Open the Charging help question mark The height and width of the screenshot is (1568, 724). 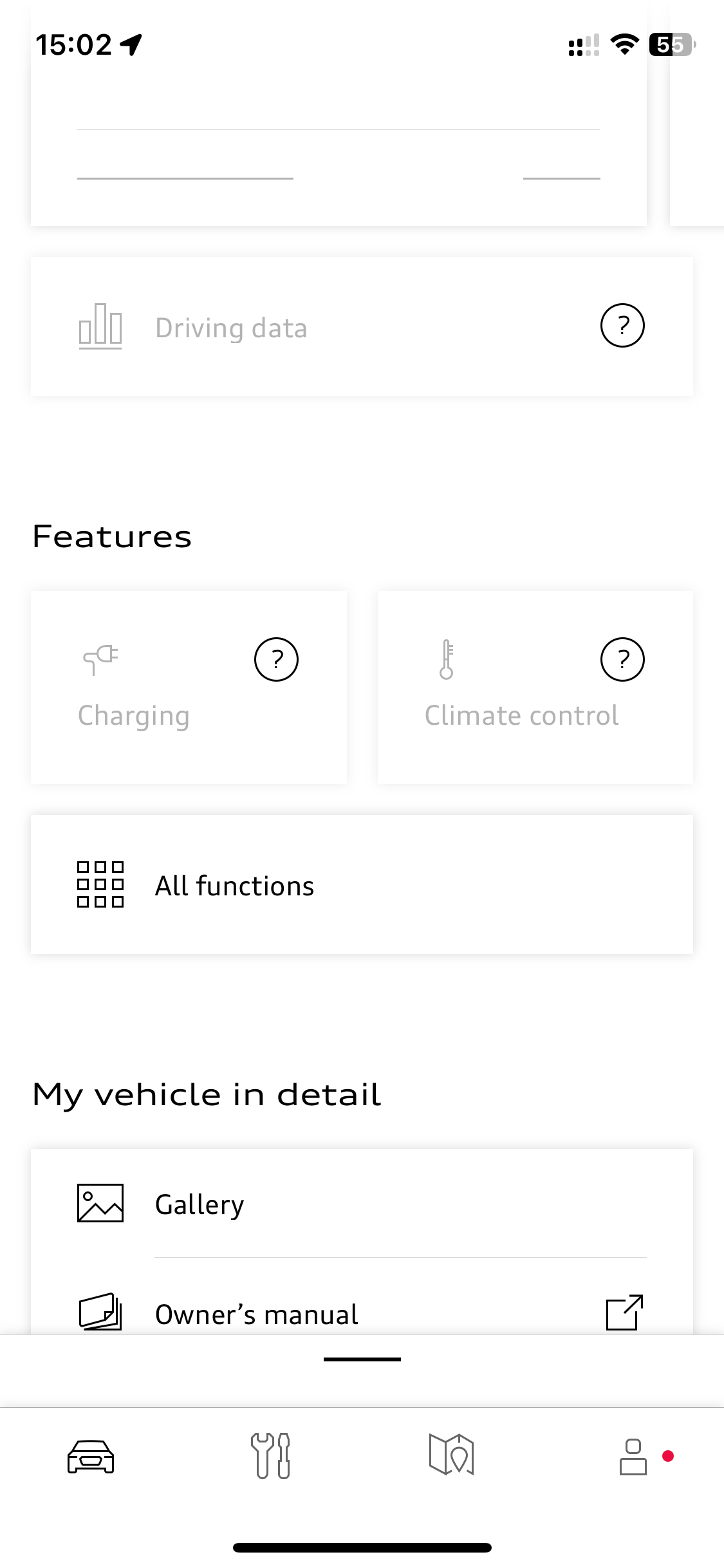pyautogui.click(x=277, y=659)
